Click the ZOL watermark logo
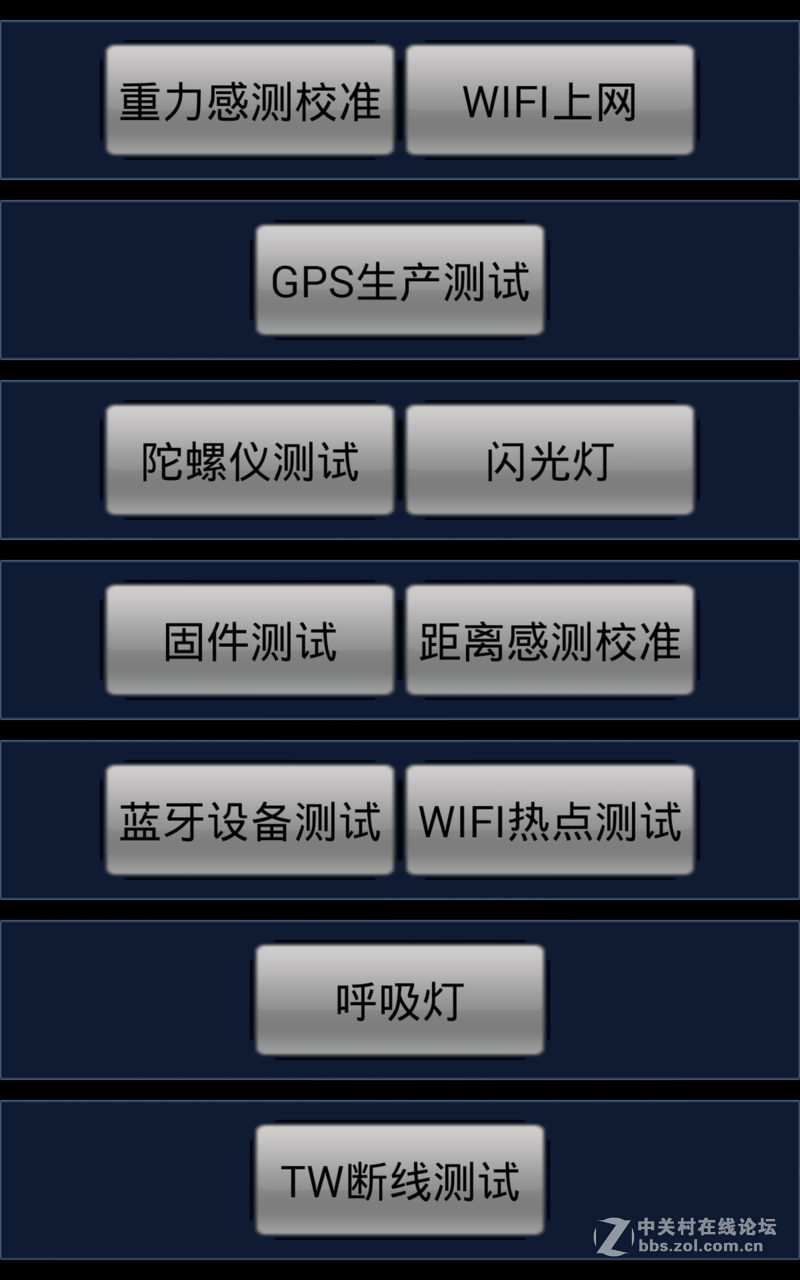The height and width of the screenshot is (1280, 800). [x=611, y=1235]
